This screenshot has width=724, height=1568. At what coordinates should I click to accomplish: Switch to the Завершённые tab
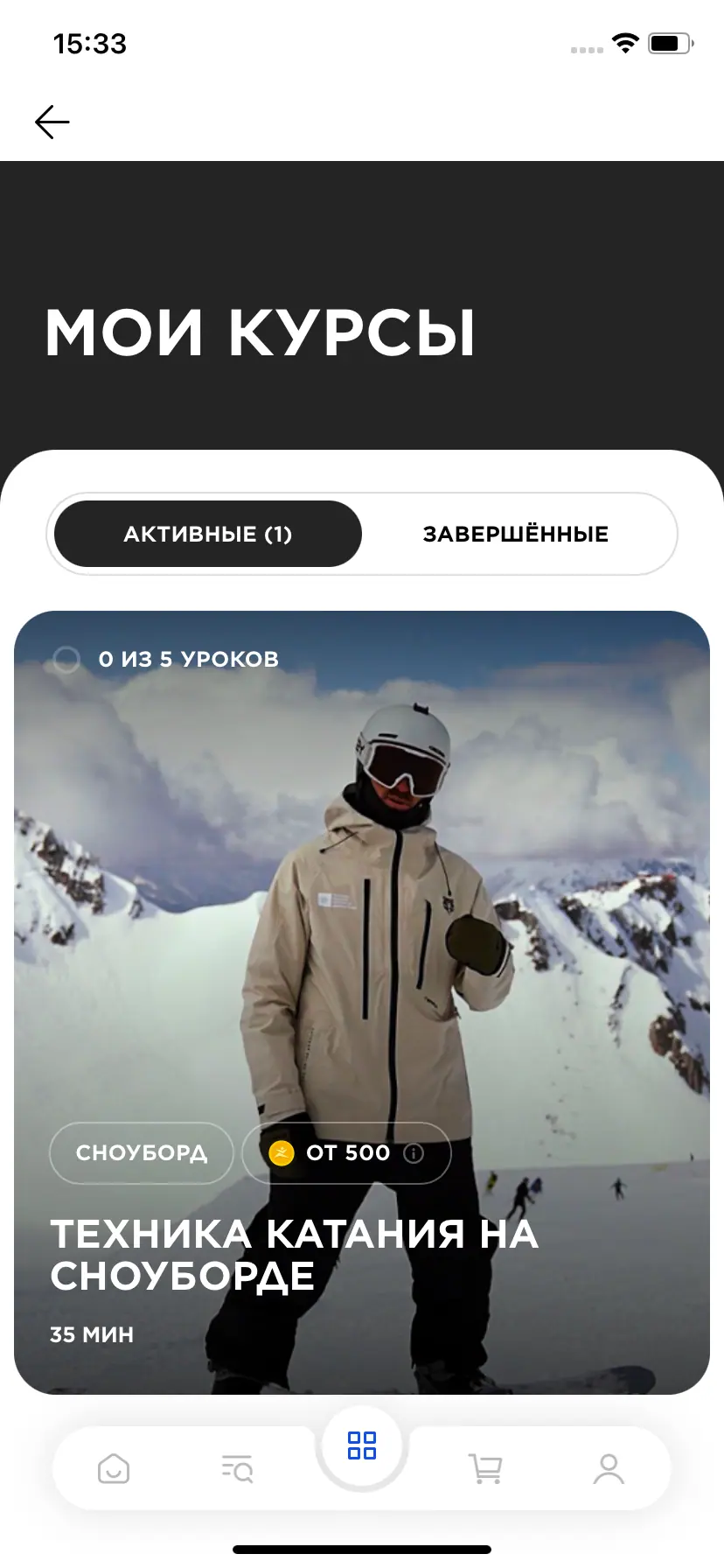tap(515, 534)
